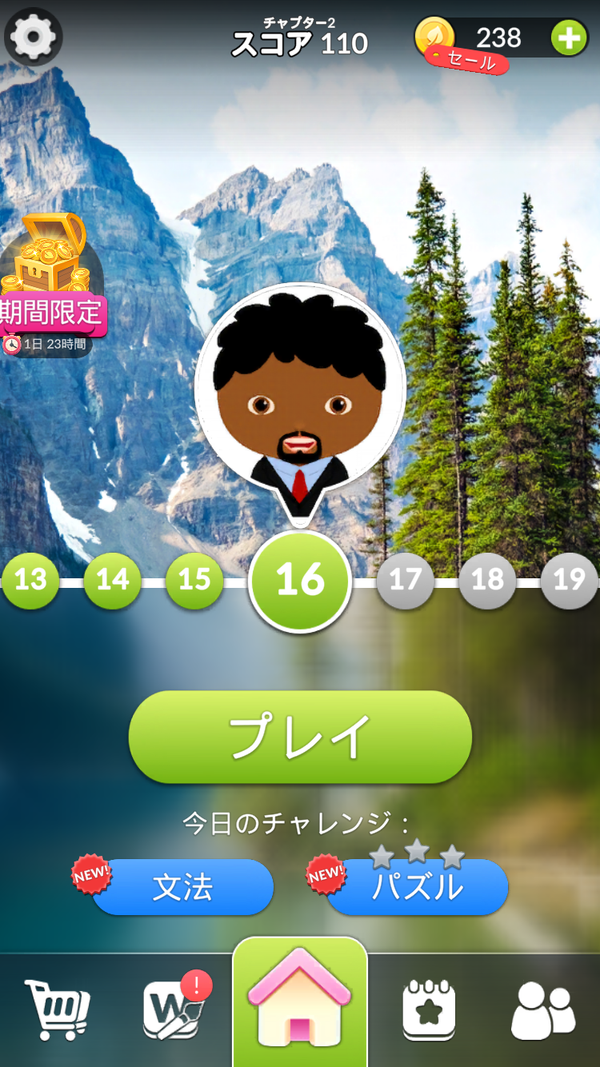600x1067 pixels.
Task: Add more coins with the plus button
Action: pyautogui.click(x=568, y=37)
